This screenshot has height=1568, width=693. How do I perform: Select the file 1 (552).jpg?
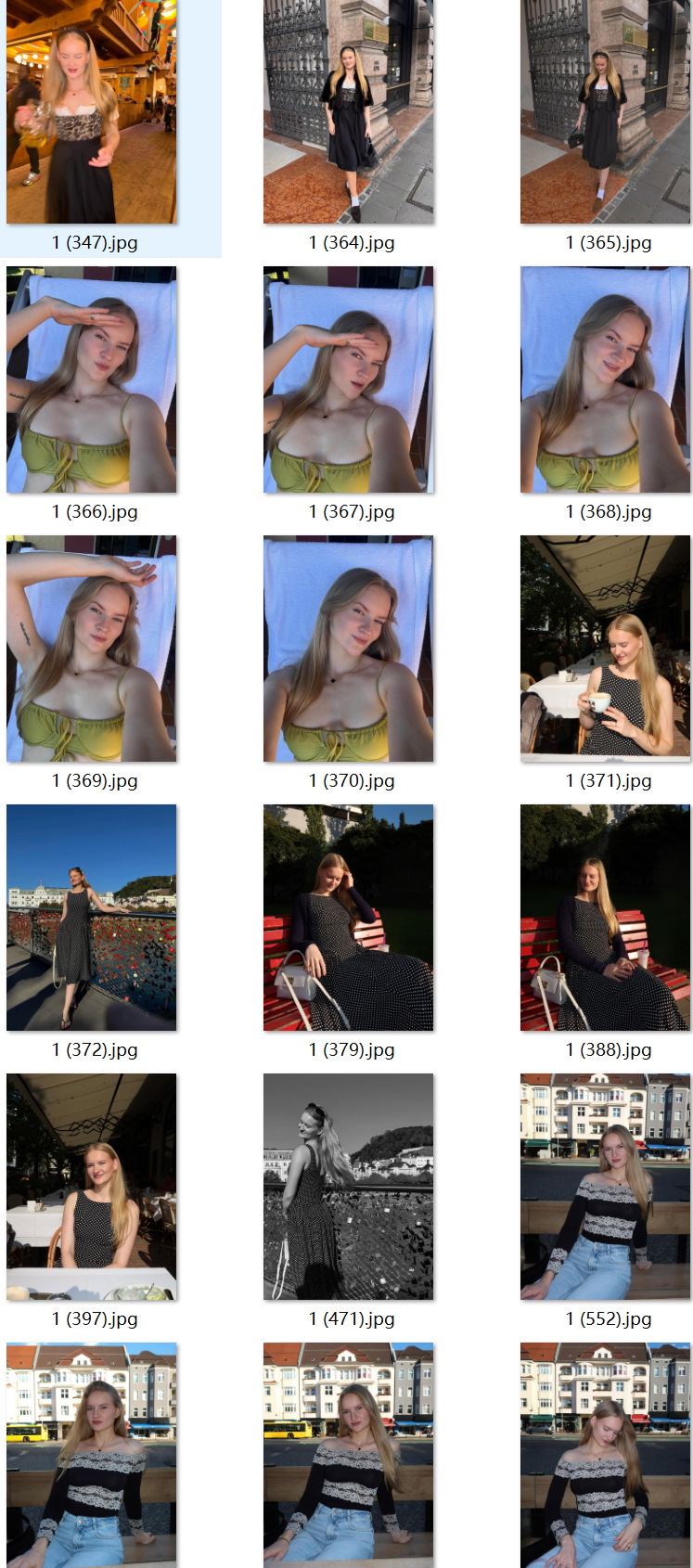[x=605, y=1187]
